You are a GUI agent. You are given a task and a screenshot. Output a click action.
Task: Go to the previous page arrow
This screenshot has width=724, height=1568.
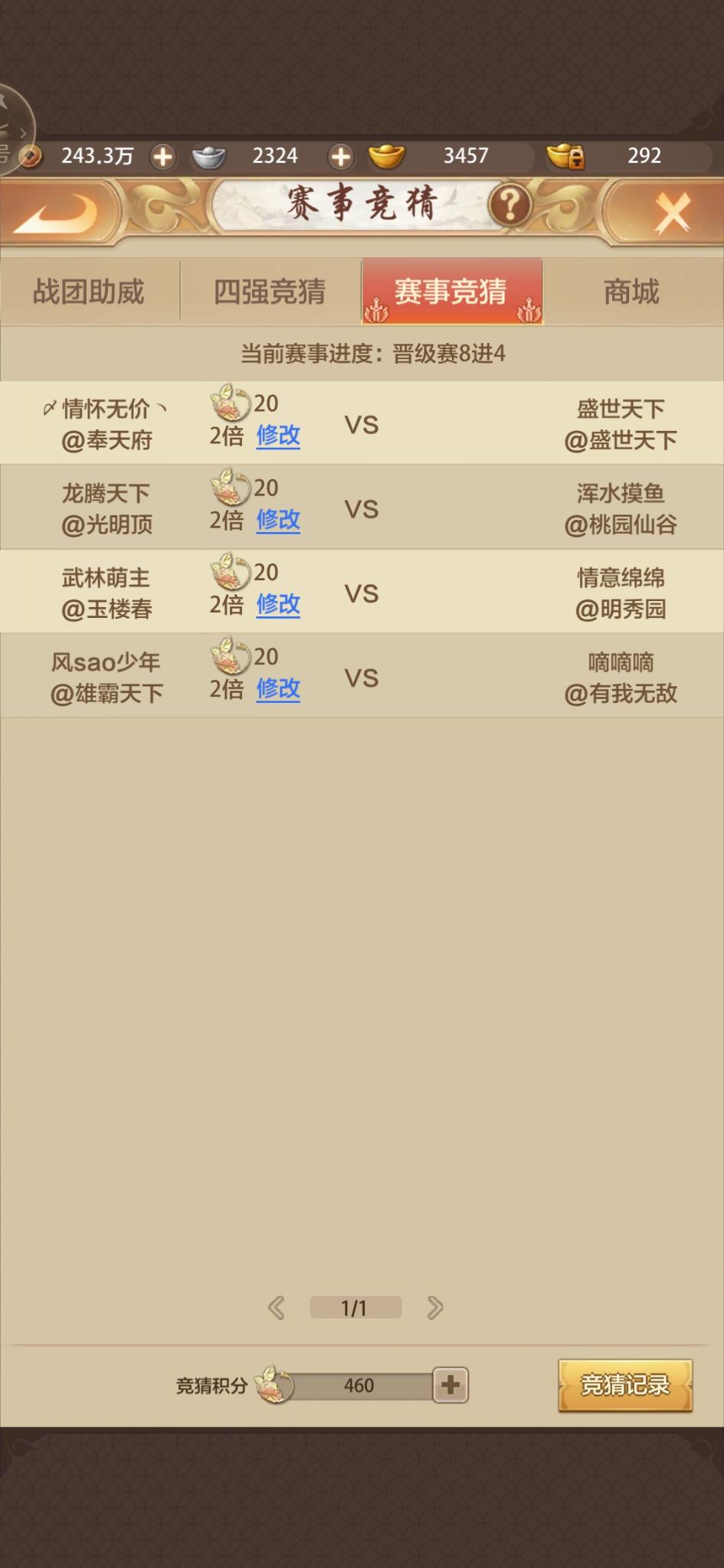pyautogui.click(x=277, y=1308)
